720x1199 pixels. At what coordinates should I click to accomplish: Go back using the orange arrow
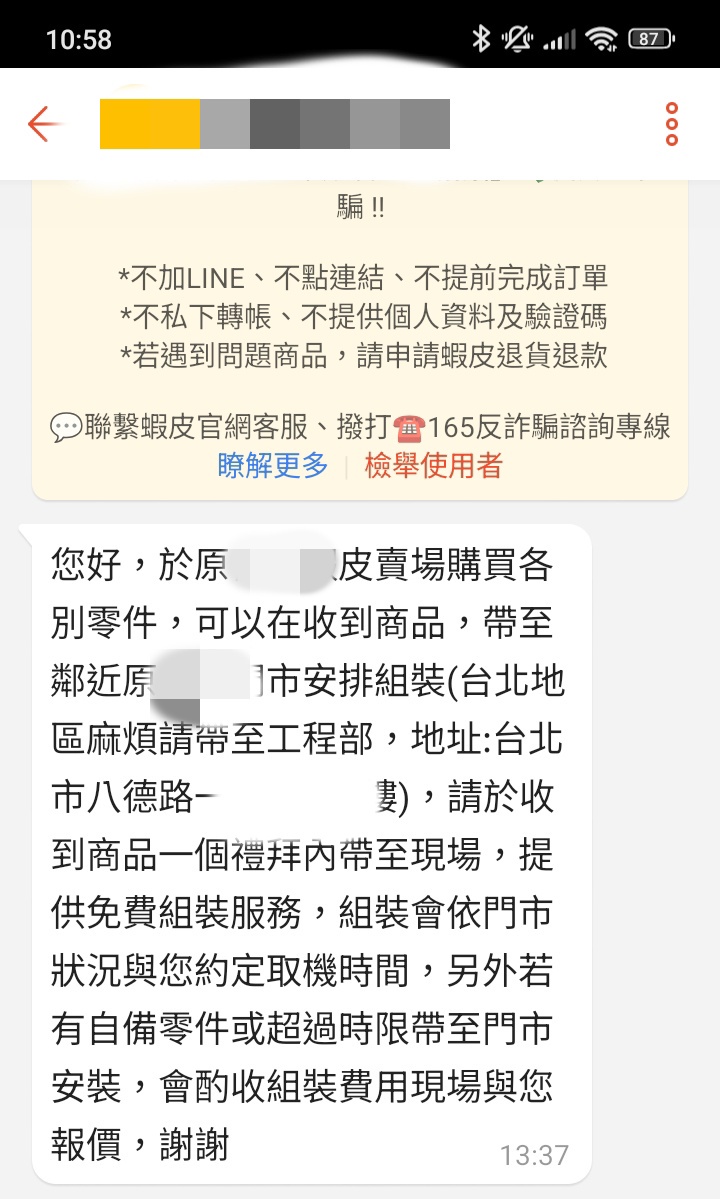point(43,124)
